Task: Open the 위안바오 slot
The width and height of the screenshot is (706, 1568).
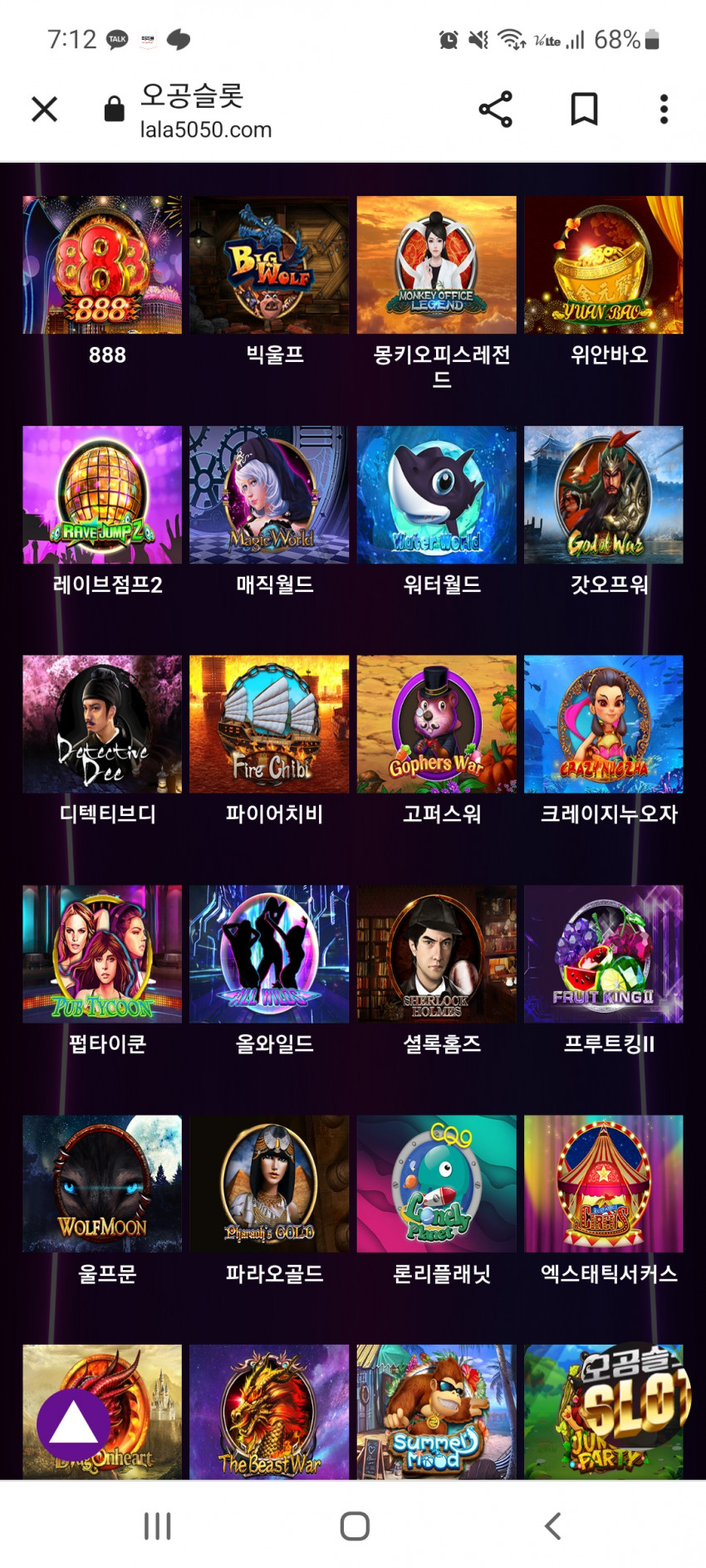Action: pos(604,265)
